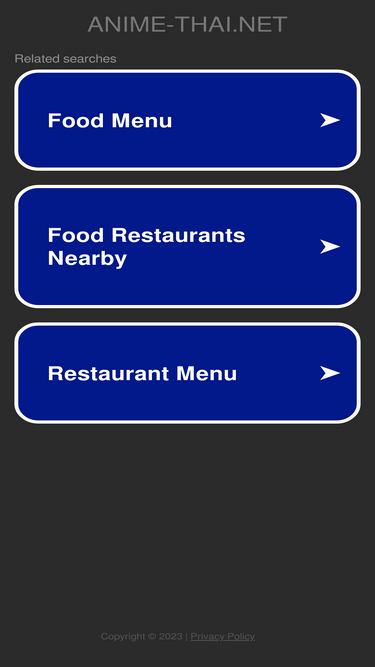Open the Privacy Policy link

pyautogui.click(x=222, y=636)
